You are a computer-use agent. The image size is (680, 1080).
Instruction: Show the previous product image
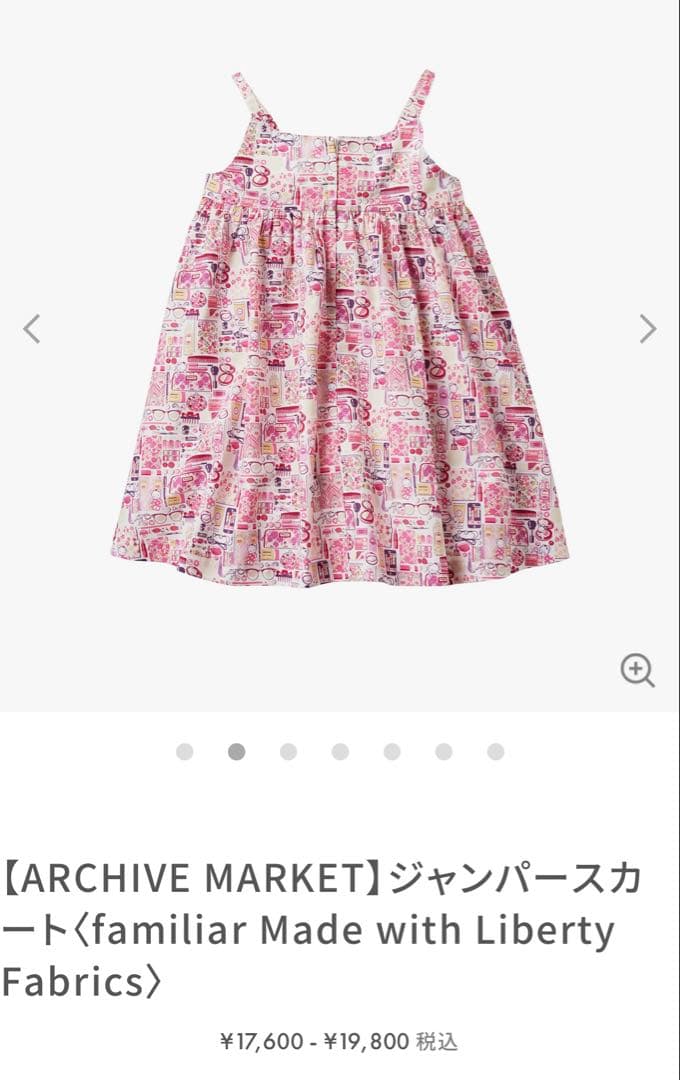click(x=32, y=328)
